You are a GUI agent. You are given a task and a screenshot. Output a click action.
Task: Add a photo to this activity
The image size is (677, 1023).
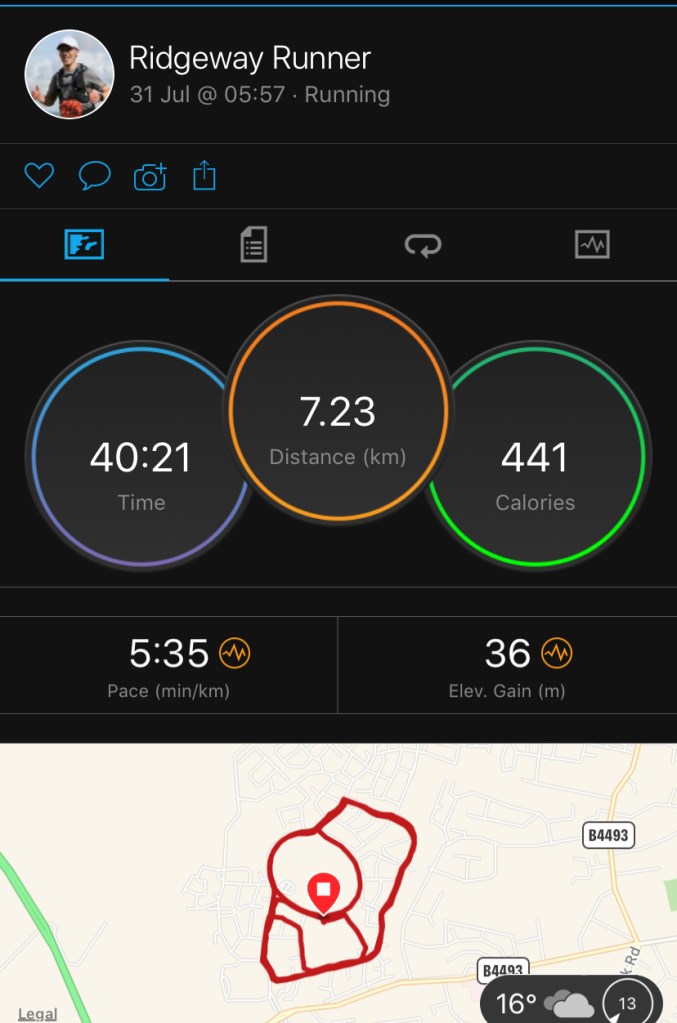[x=149, y=177]
